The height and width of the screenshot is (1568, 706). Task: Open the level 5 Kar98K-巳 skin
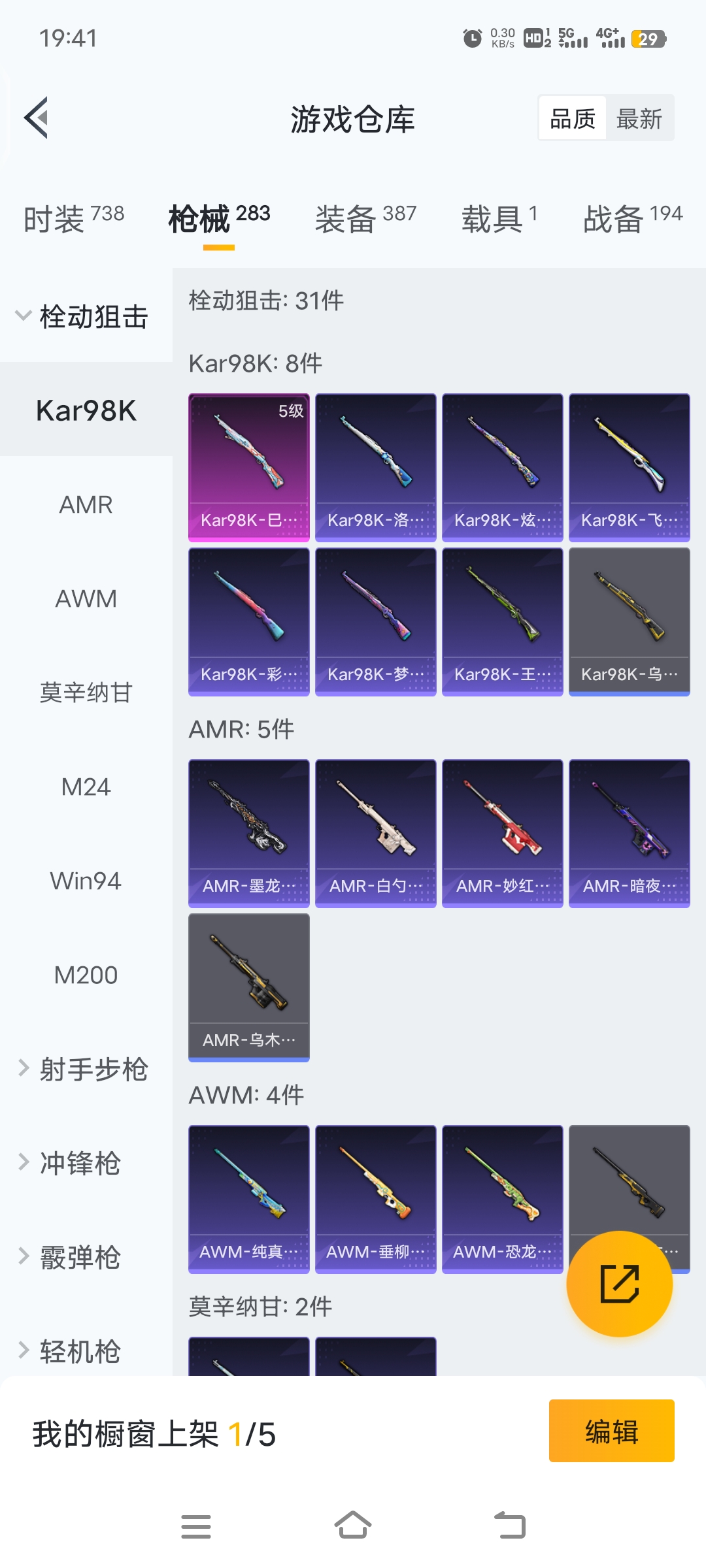pyautogui.click(x=248, y=467)
